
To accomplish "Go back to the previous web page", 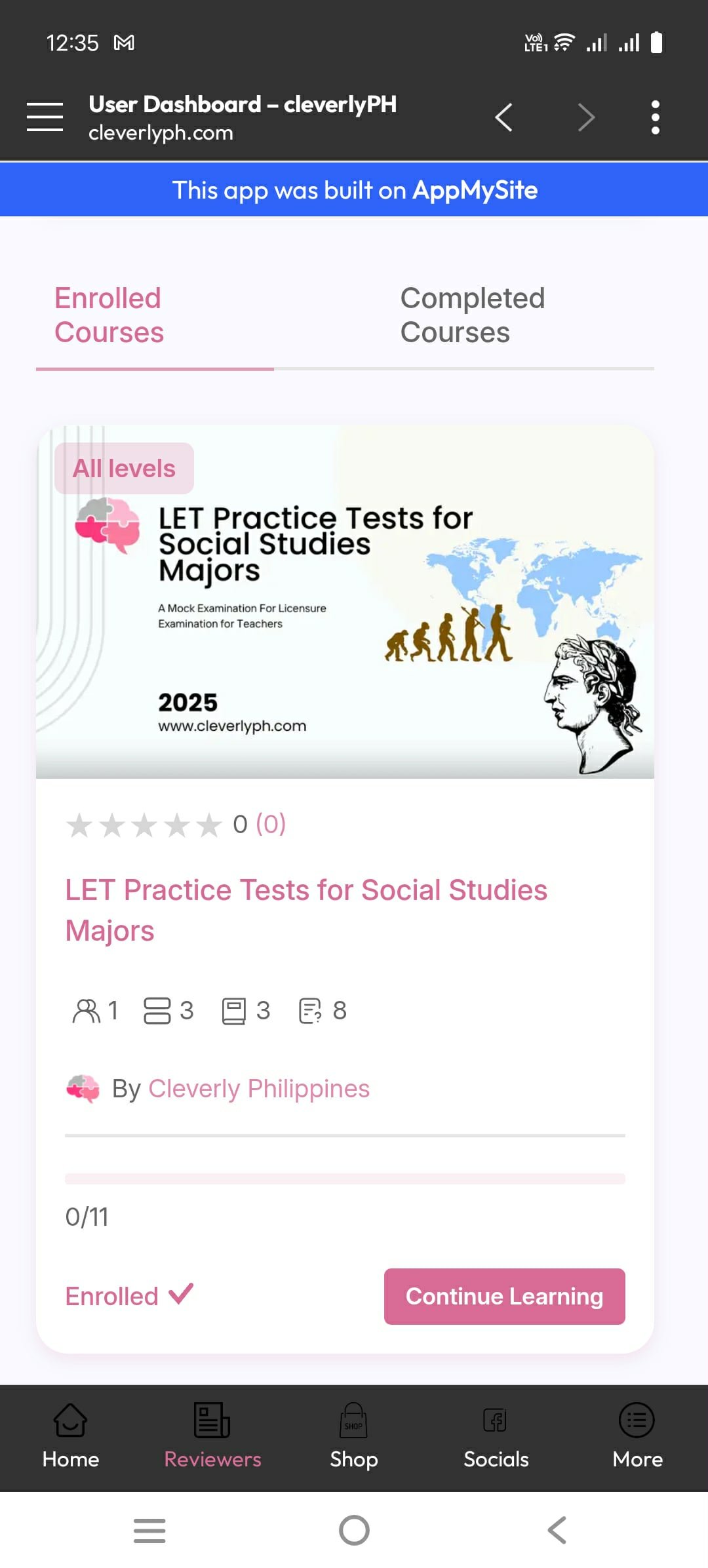I will [x=503, y=117].
